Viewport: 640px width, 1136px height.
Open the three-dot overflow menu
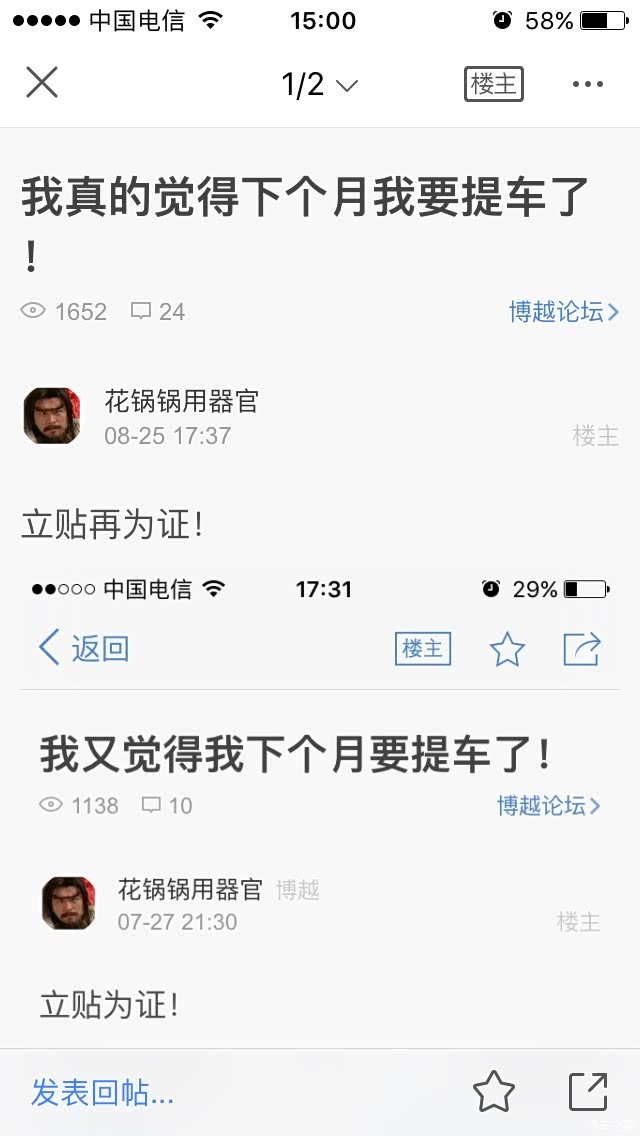[x=588, y=84]
